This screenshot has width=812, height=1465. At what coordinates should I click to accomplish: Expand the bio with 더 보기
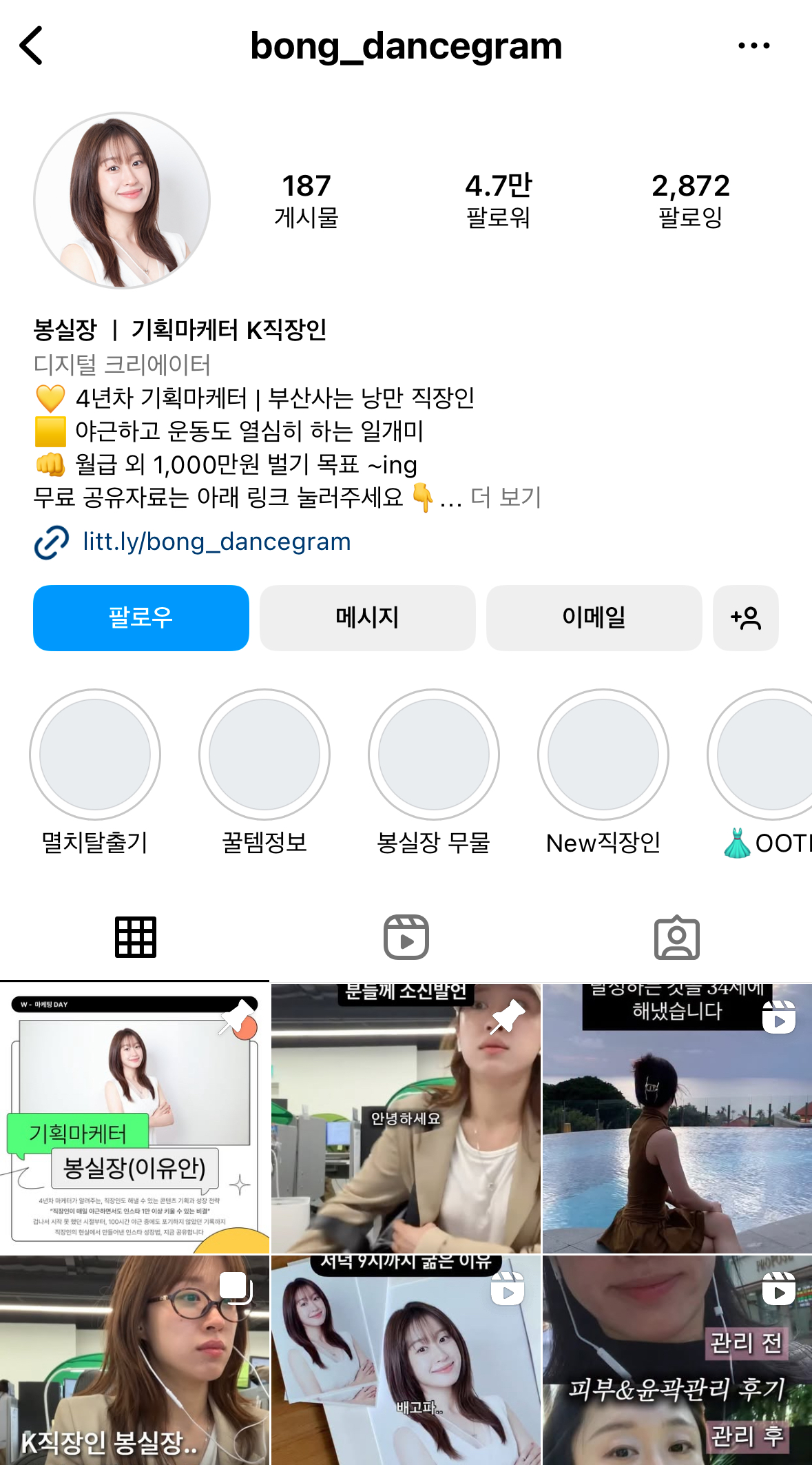[506, 497]
